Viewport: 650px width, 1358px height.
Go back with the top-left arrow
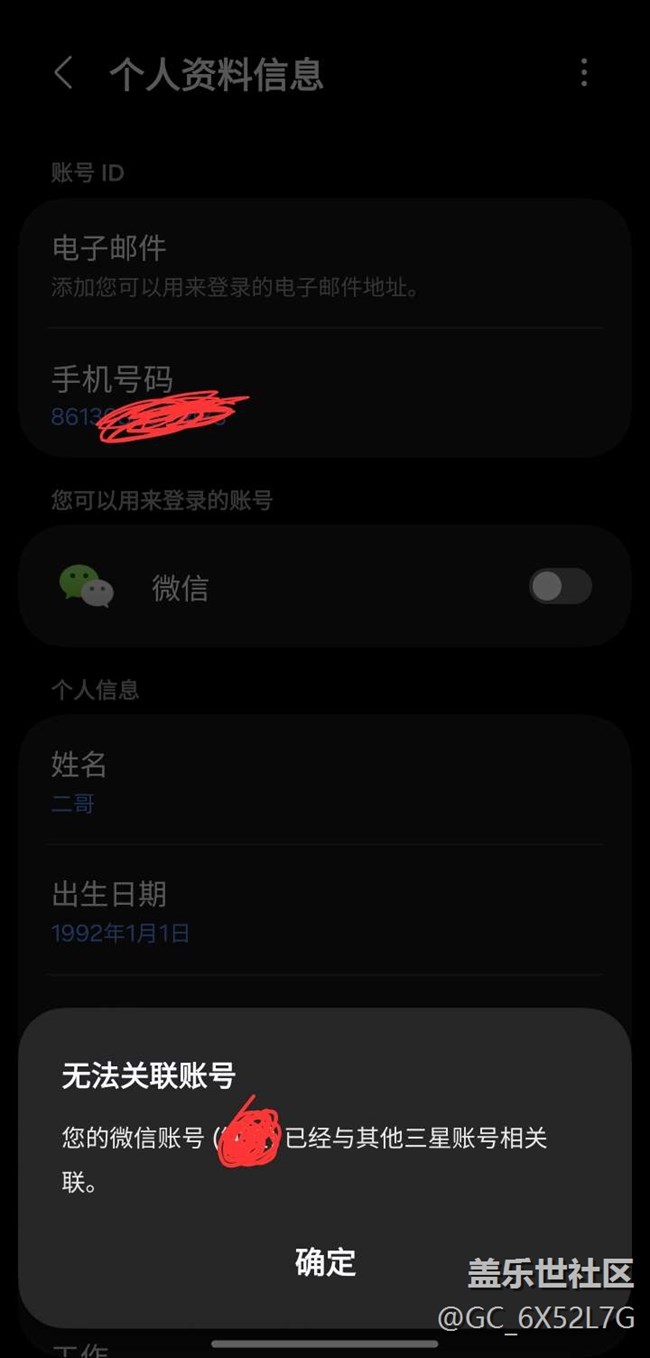pos(64,74)
